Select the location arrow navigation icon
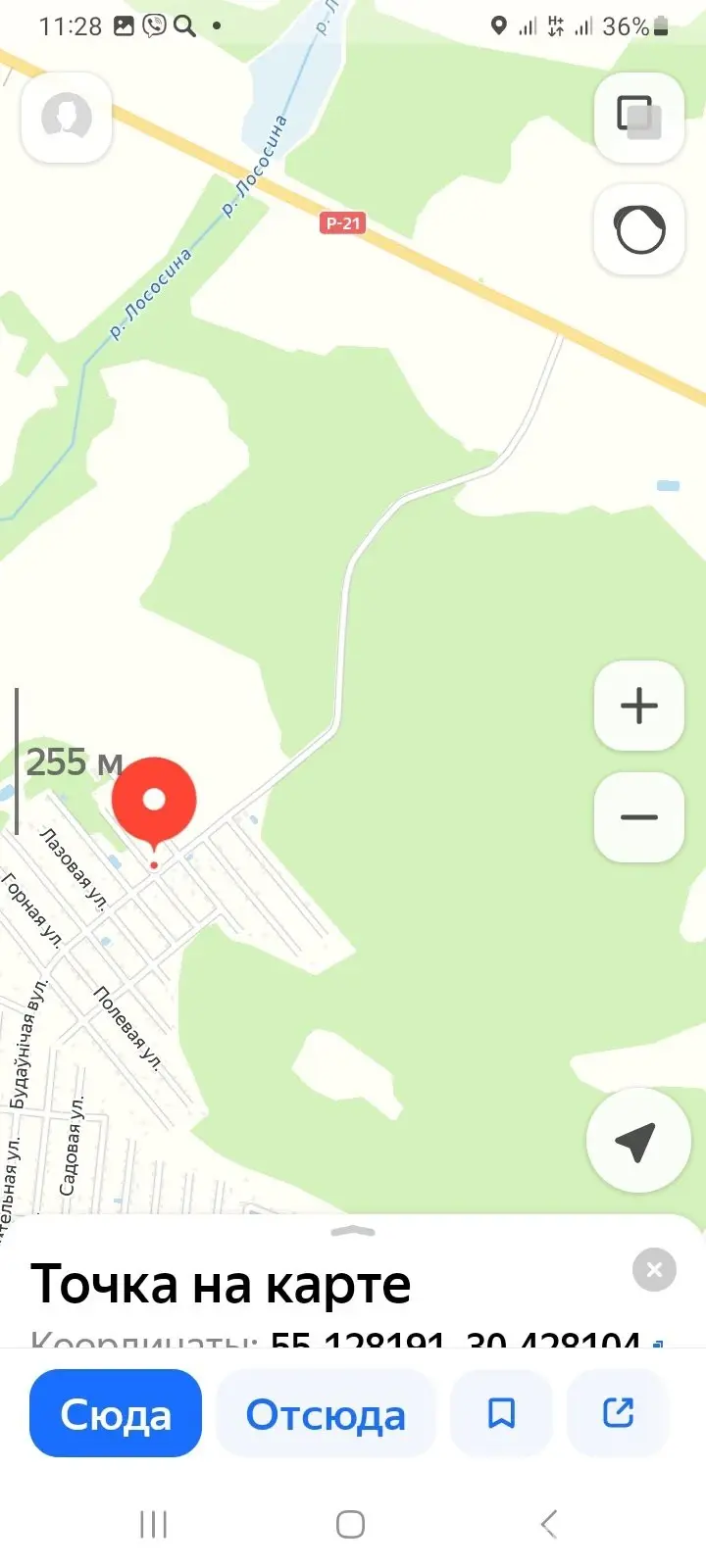Viewport: 706px width, 1568px height. (x=638, y=1140)
